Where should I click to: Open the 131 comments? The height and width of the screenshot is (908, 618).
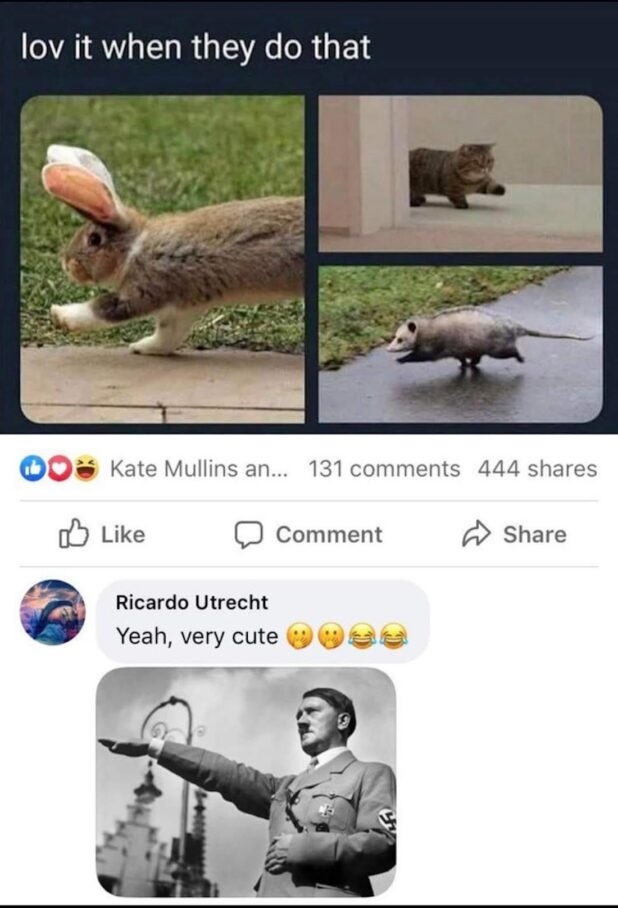tap(384, 468)
